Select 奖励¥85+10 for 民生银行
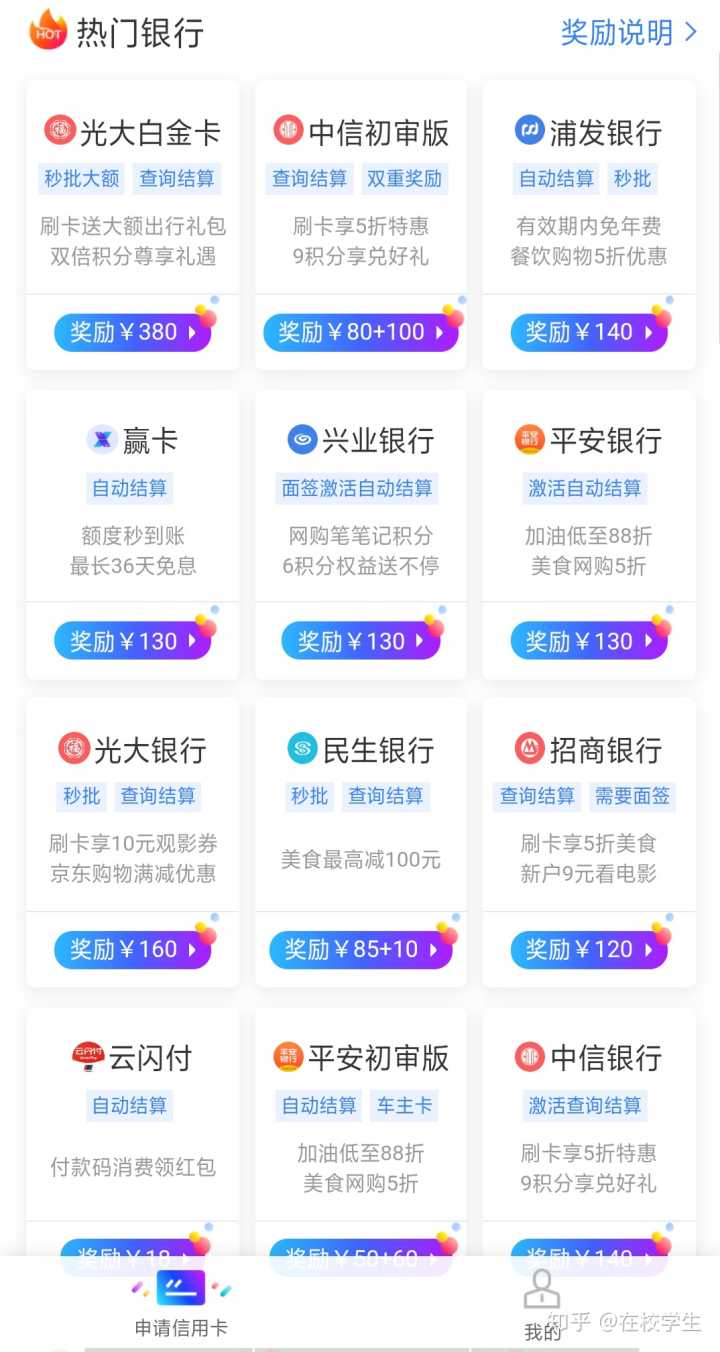The width and height of the screenshot is (720, 1352). pos(360,949)
